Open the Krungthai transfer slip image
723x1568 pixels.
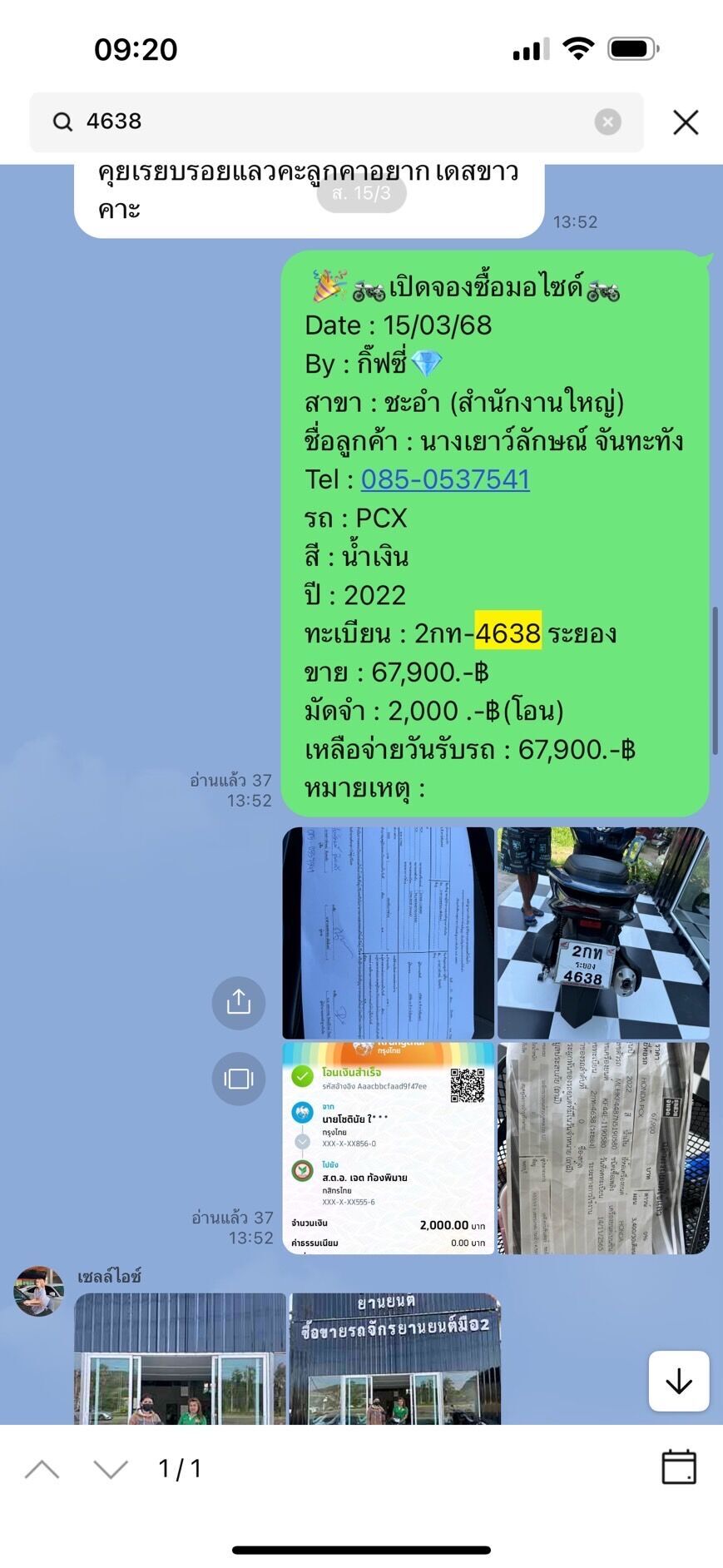389,1148
